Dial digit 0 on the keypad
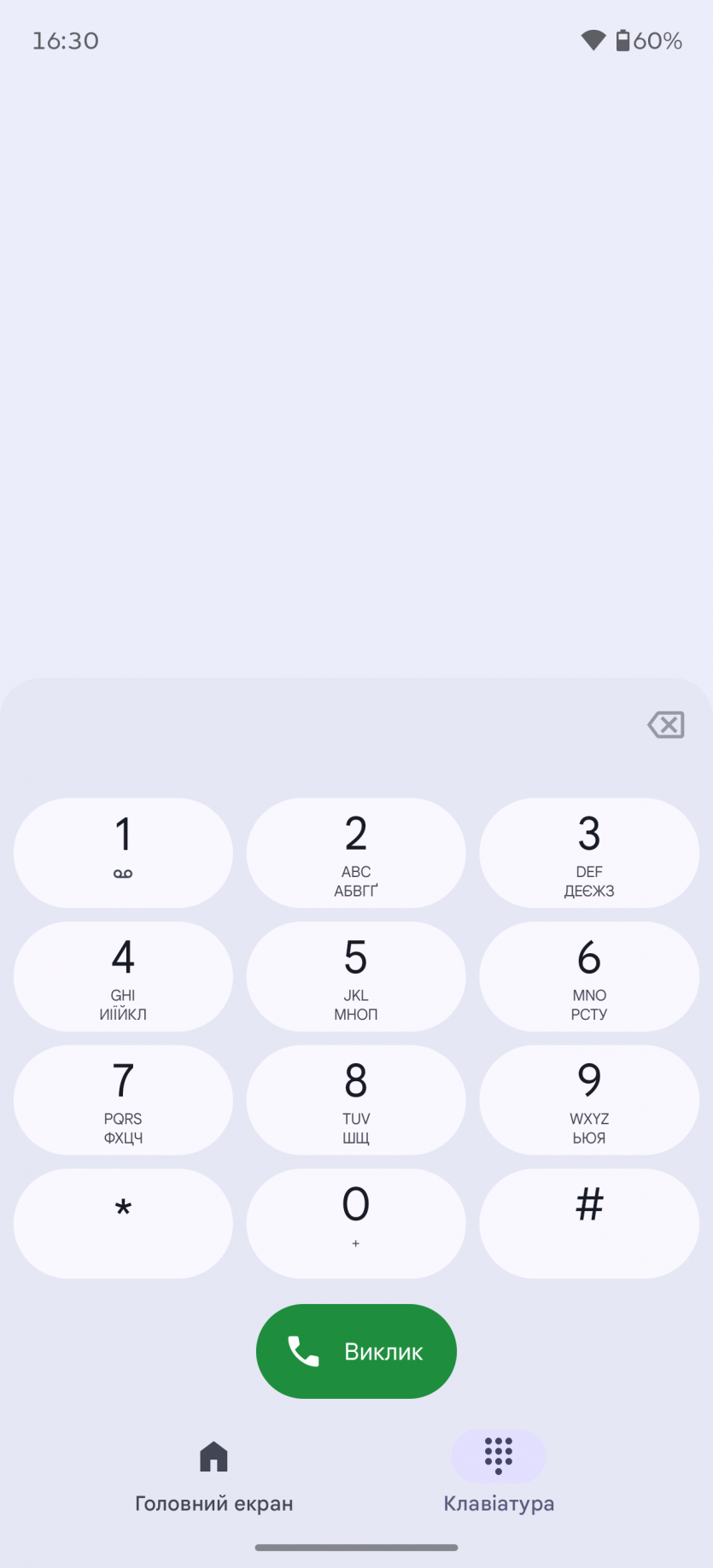The height and width of the screenshot is (1568, 713). 356,1223
